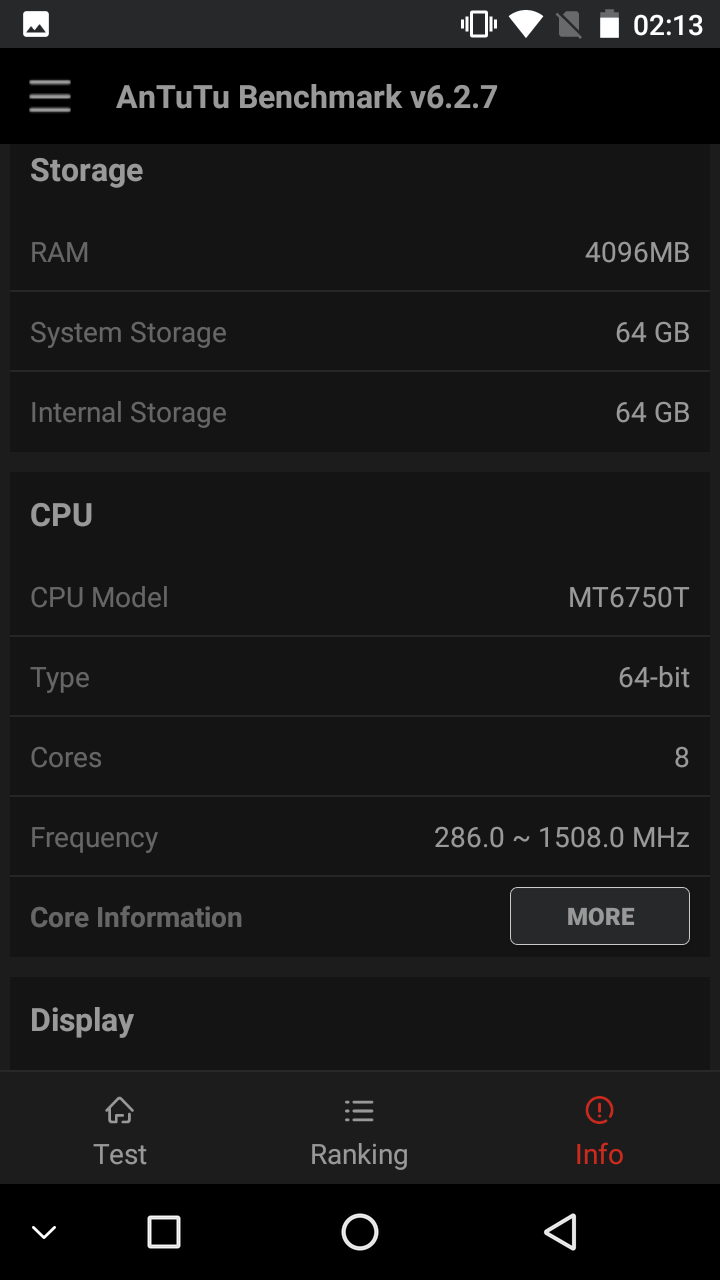720x1280 pixels.
Task: Go to the home screen
Action: tap(360, 1232)
